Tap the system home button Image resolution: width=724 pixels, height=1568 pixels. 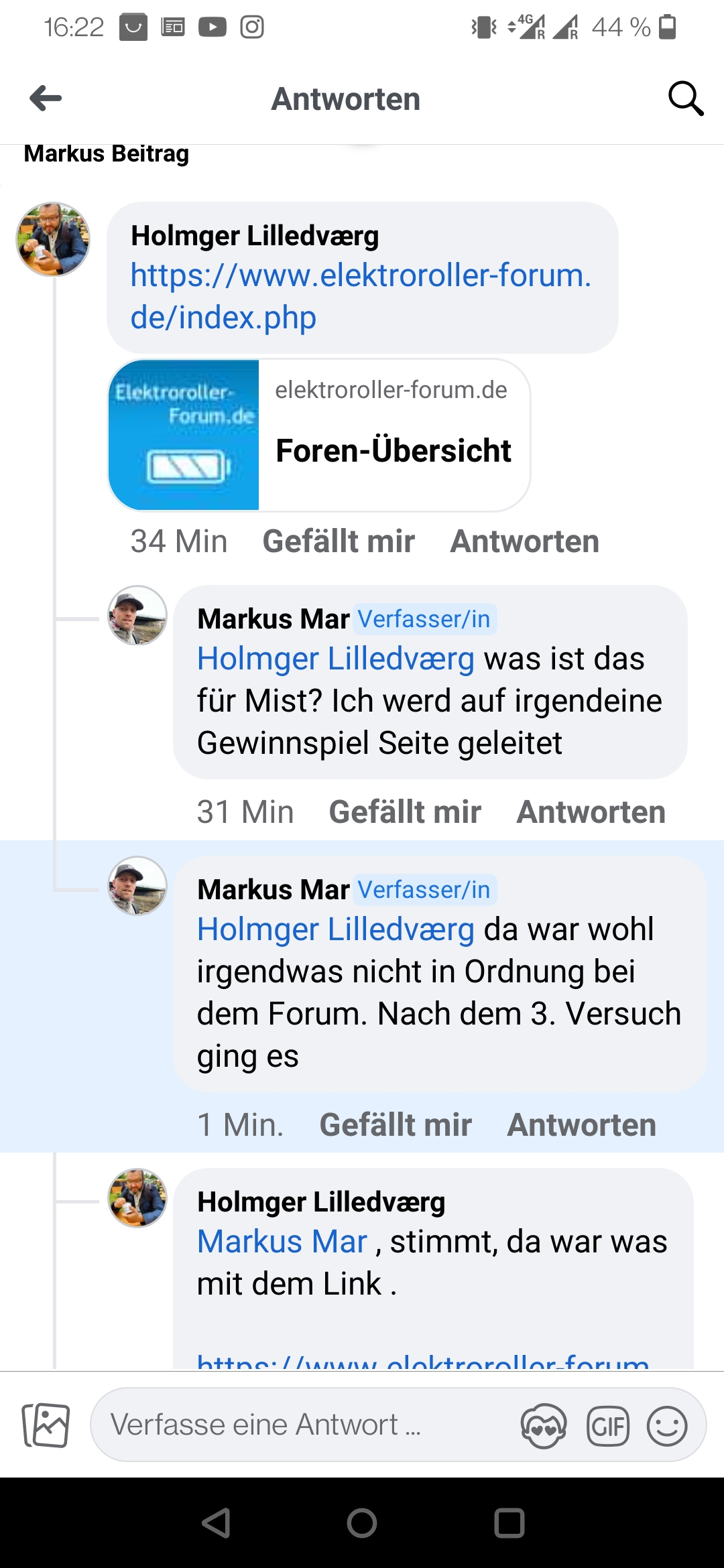coord(362,1522)
